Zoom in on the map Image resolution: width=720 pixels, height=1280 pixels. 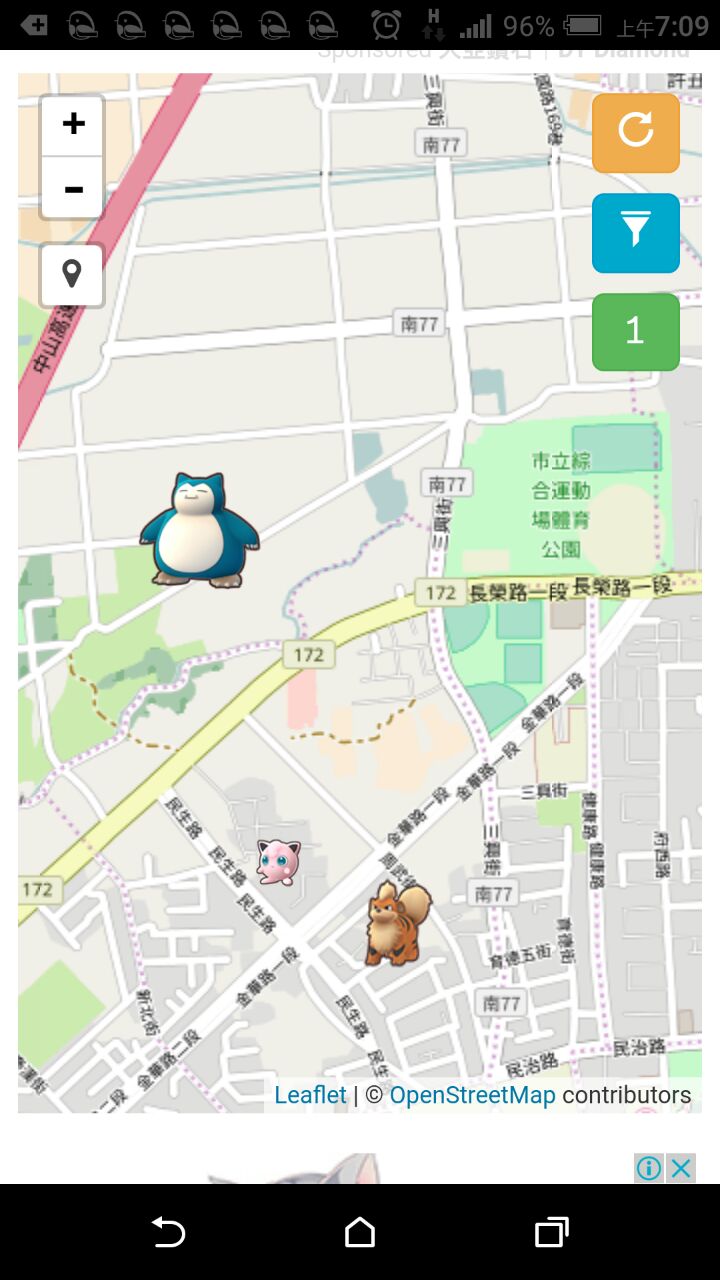click(x=72, y=125)
